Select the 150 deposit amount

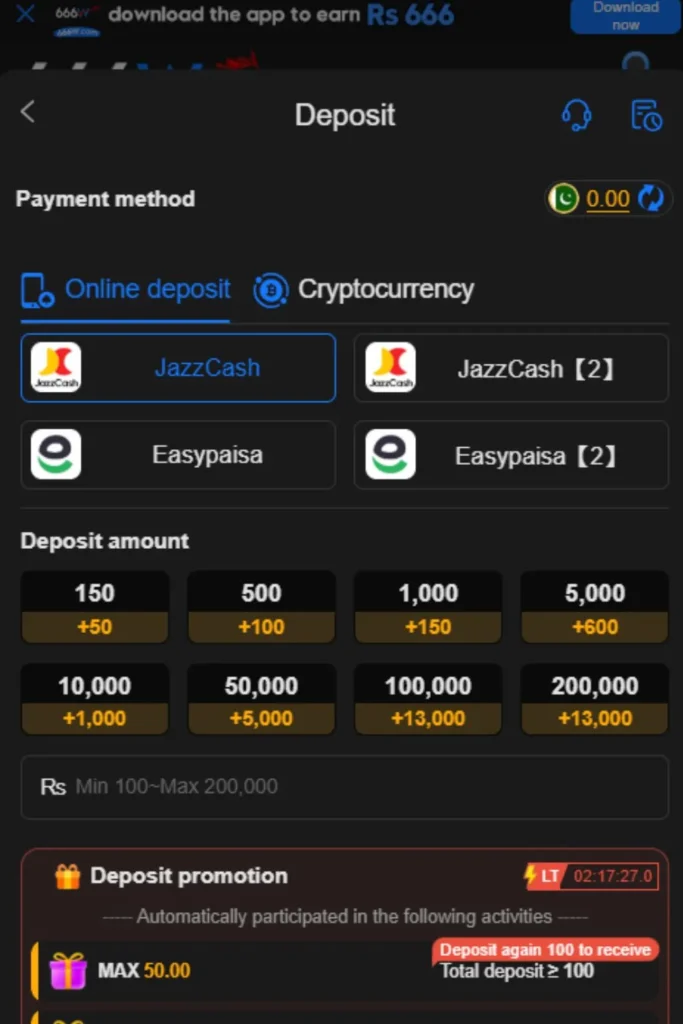(x=95, y=608)
